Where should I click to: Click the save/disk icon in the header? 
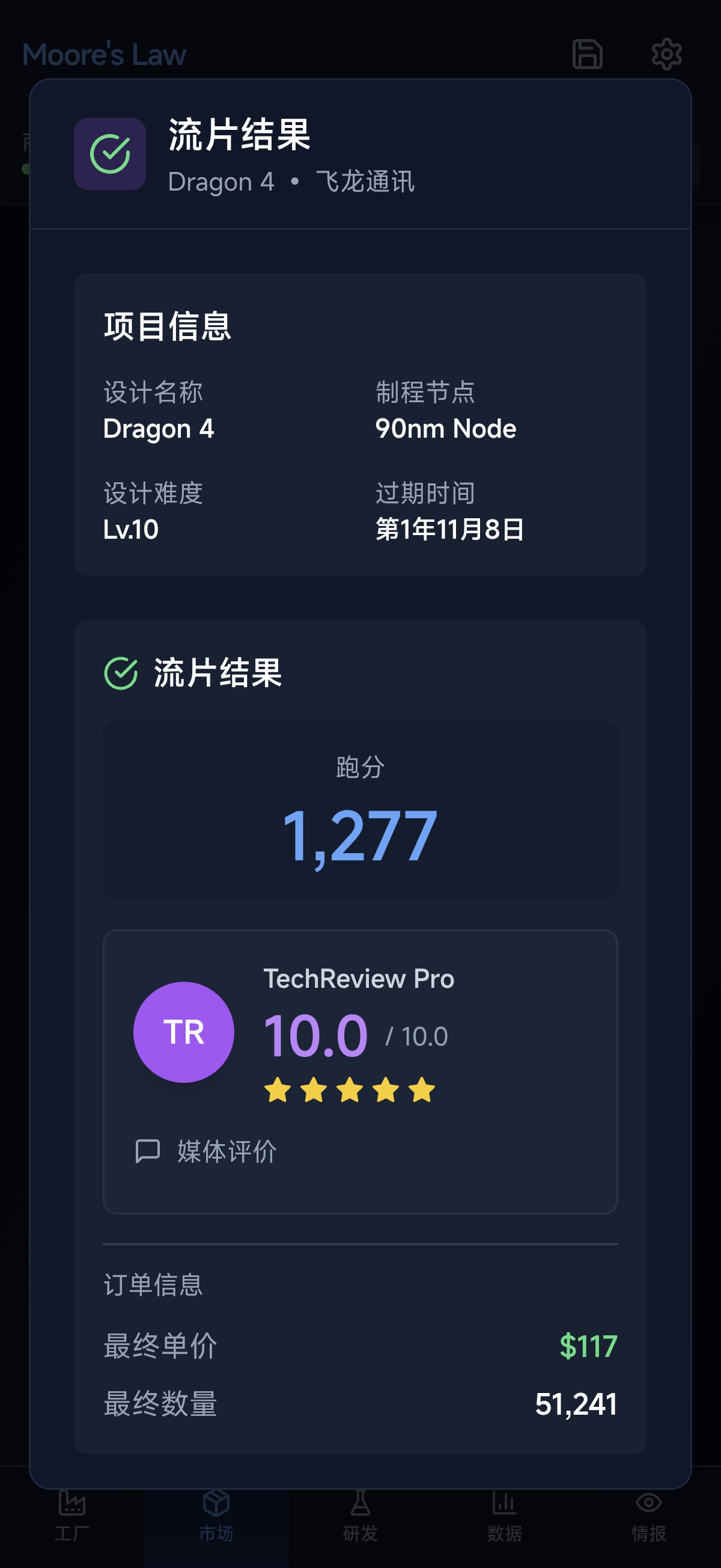[586, 54]
